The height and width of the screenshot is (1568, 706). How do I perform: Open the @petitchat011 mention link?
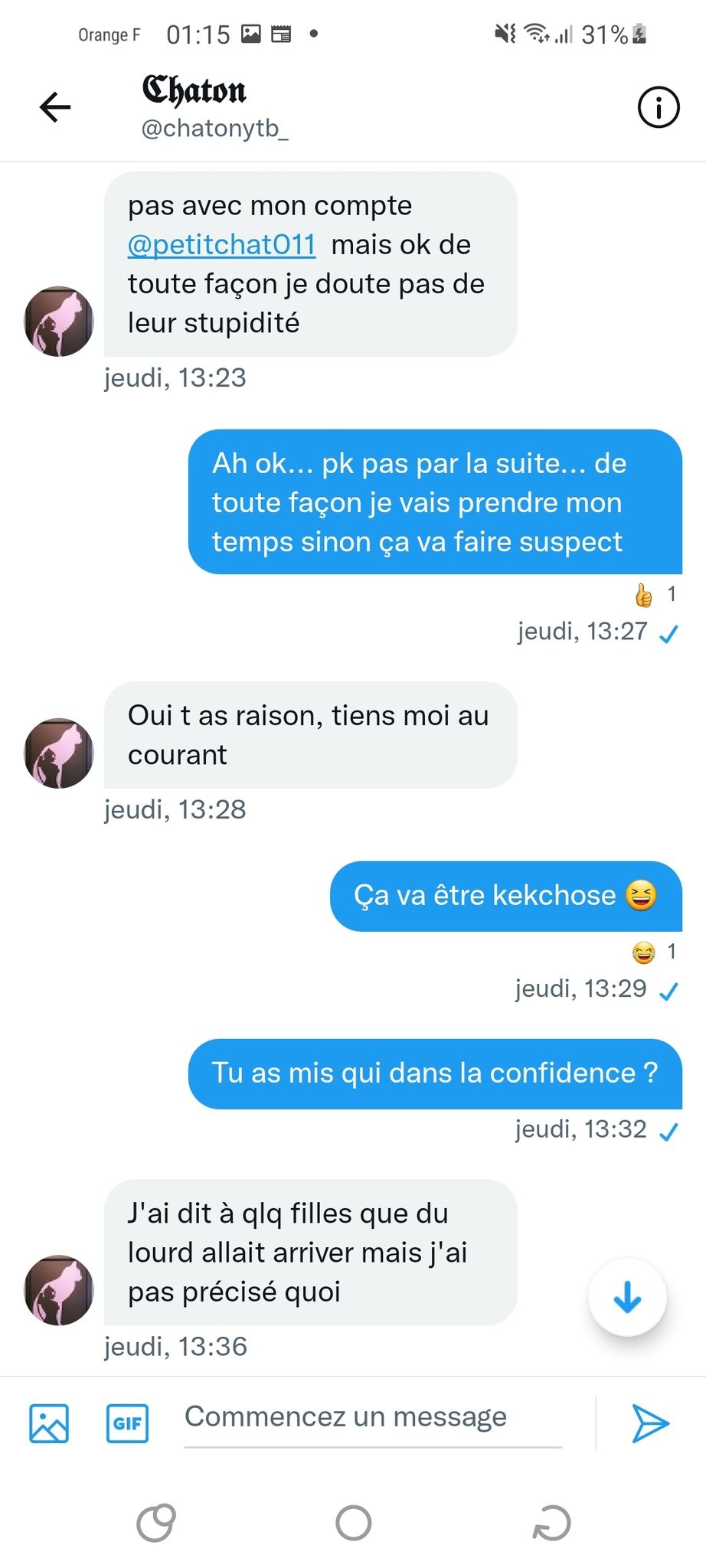click(x=221, y=244)
